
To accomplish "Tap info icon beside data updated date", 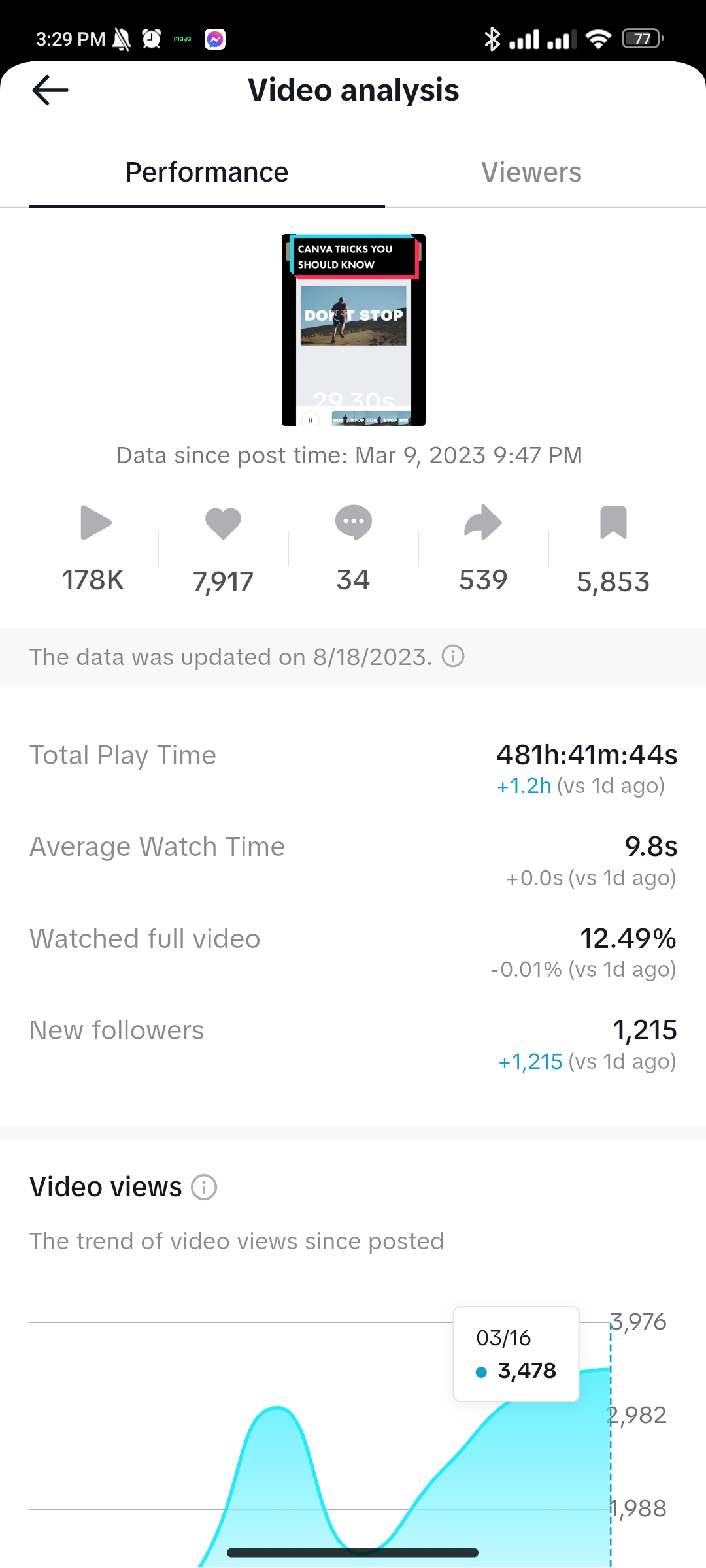I will coord(453,656).
